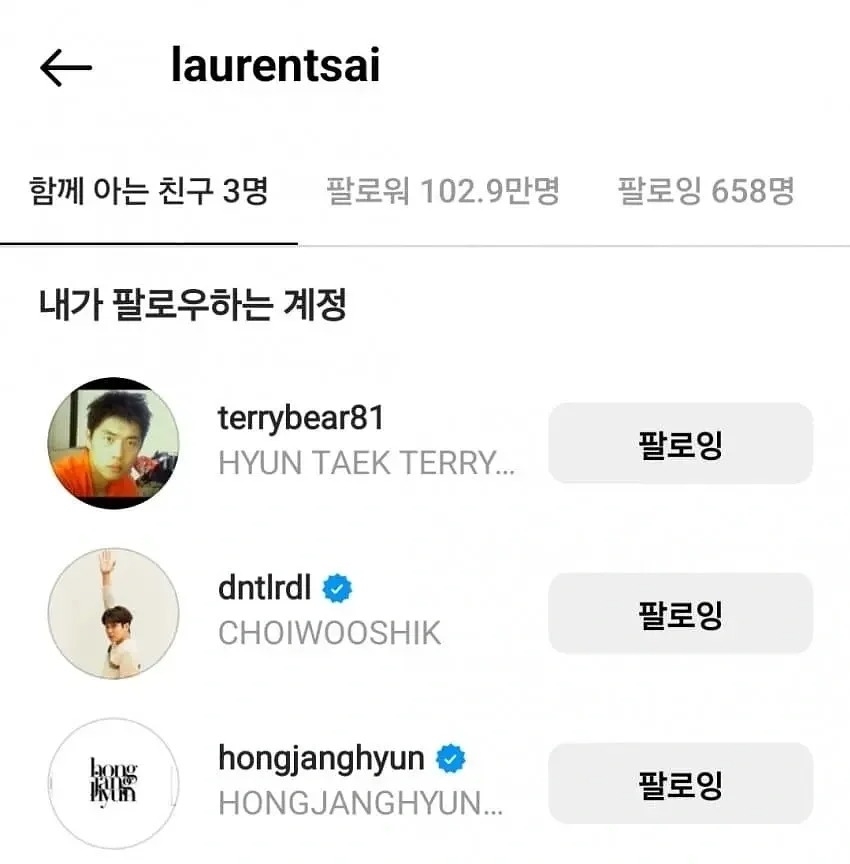The height and width of the screenshot is (864, 850).
Task: Tap 팔로잉 button next to terrybear81
Action: [x=680, y=443]
